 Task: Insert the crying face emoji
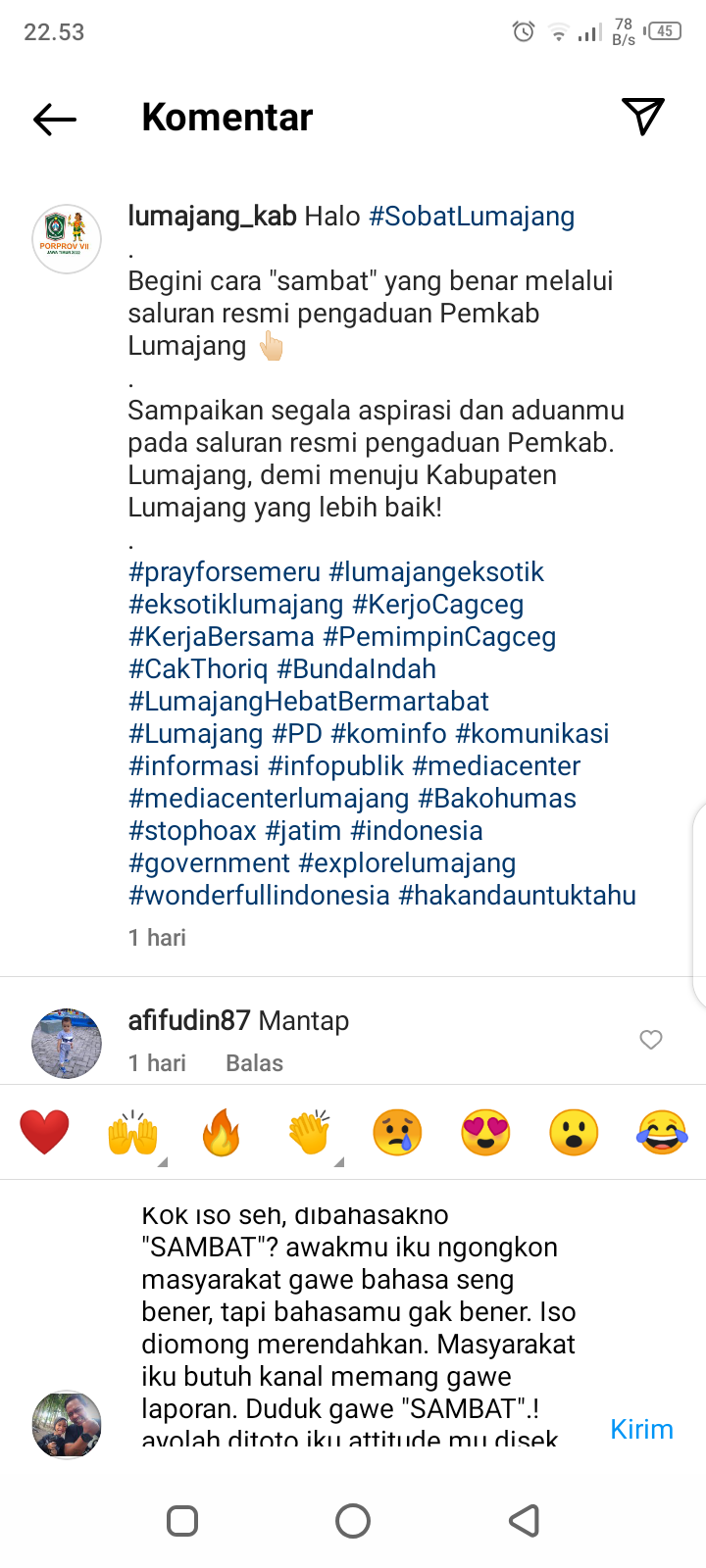click(x=397, y=1133)
